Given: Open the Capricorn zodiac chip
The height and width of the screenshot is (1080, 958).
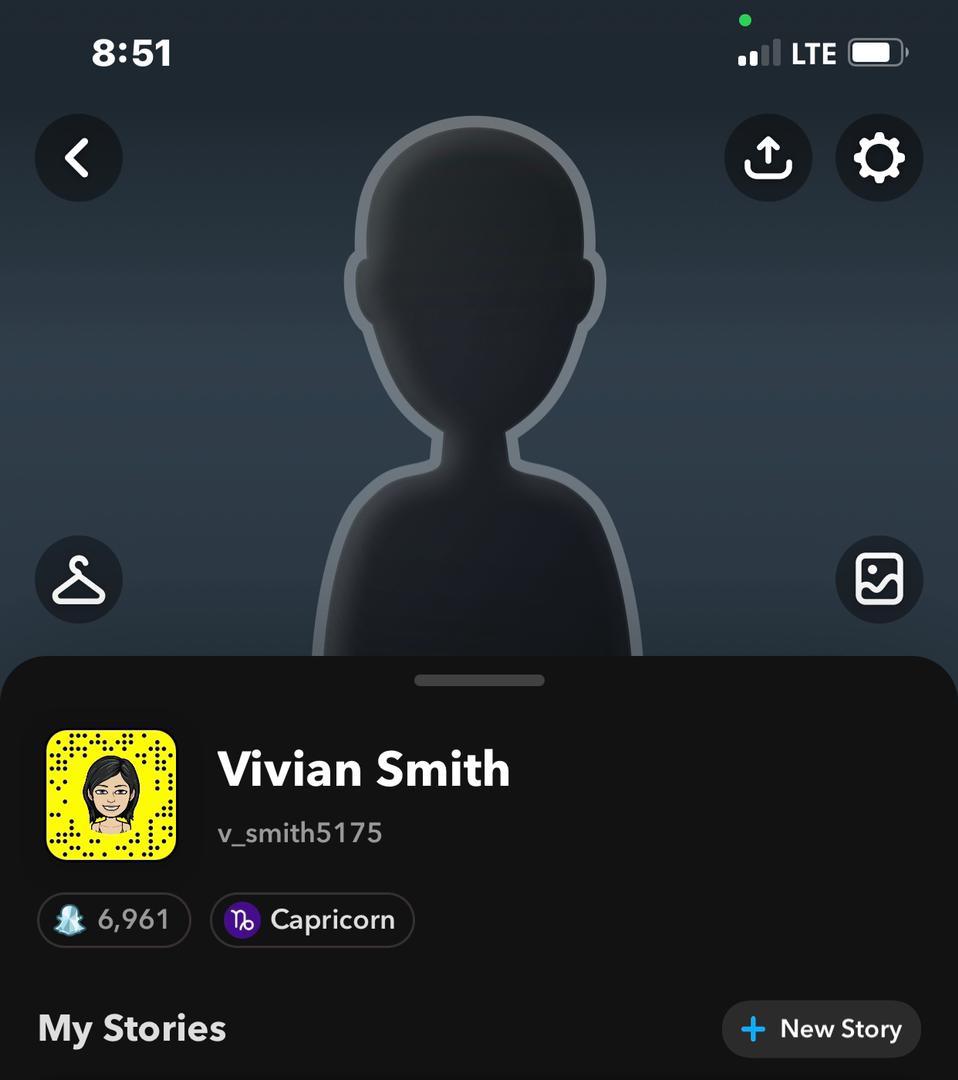Looking at the screenshot, I should coord(312,920).
